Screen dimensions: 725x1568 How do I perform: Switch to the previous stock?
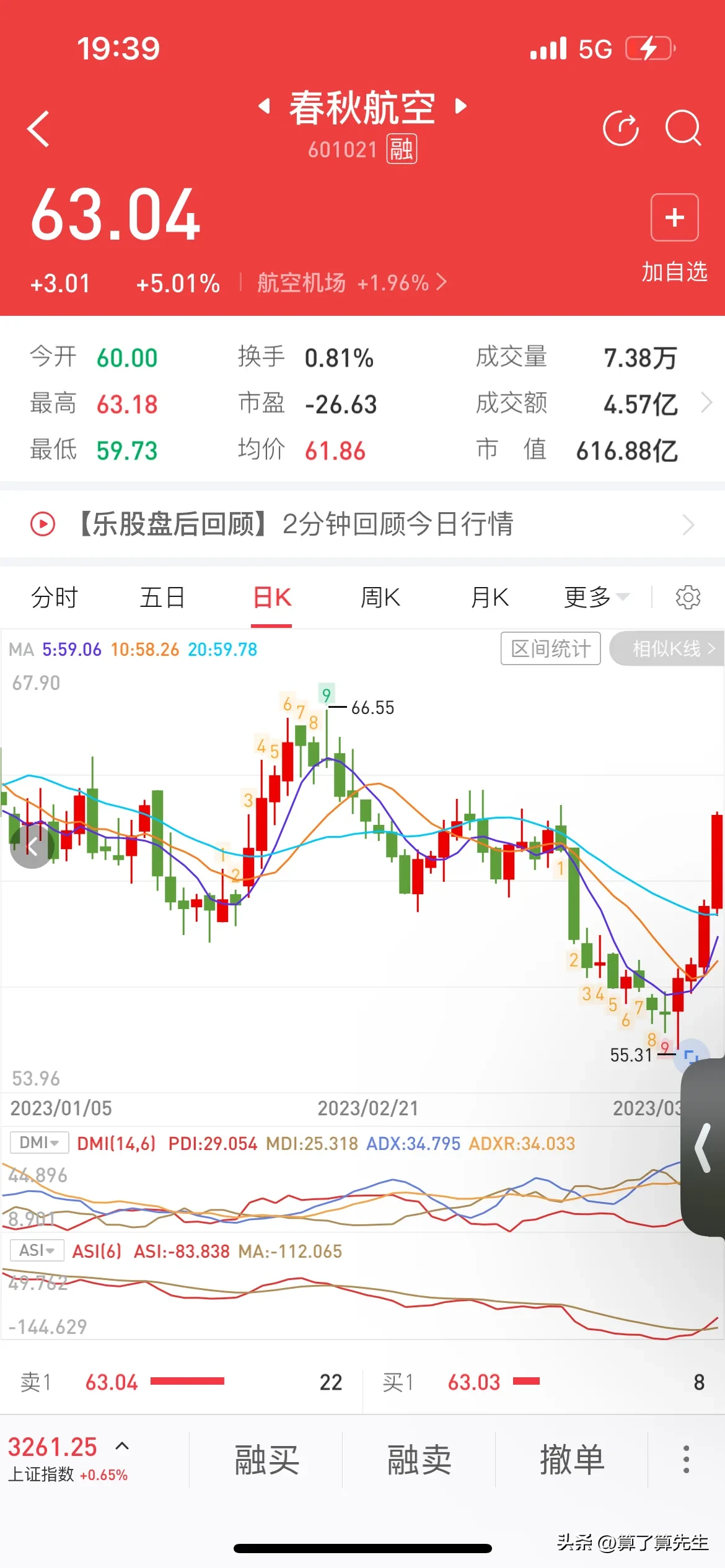265,107
